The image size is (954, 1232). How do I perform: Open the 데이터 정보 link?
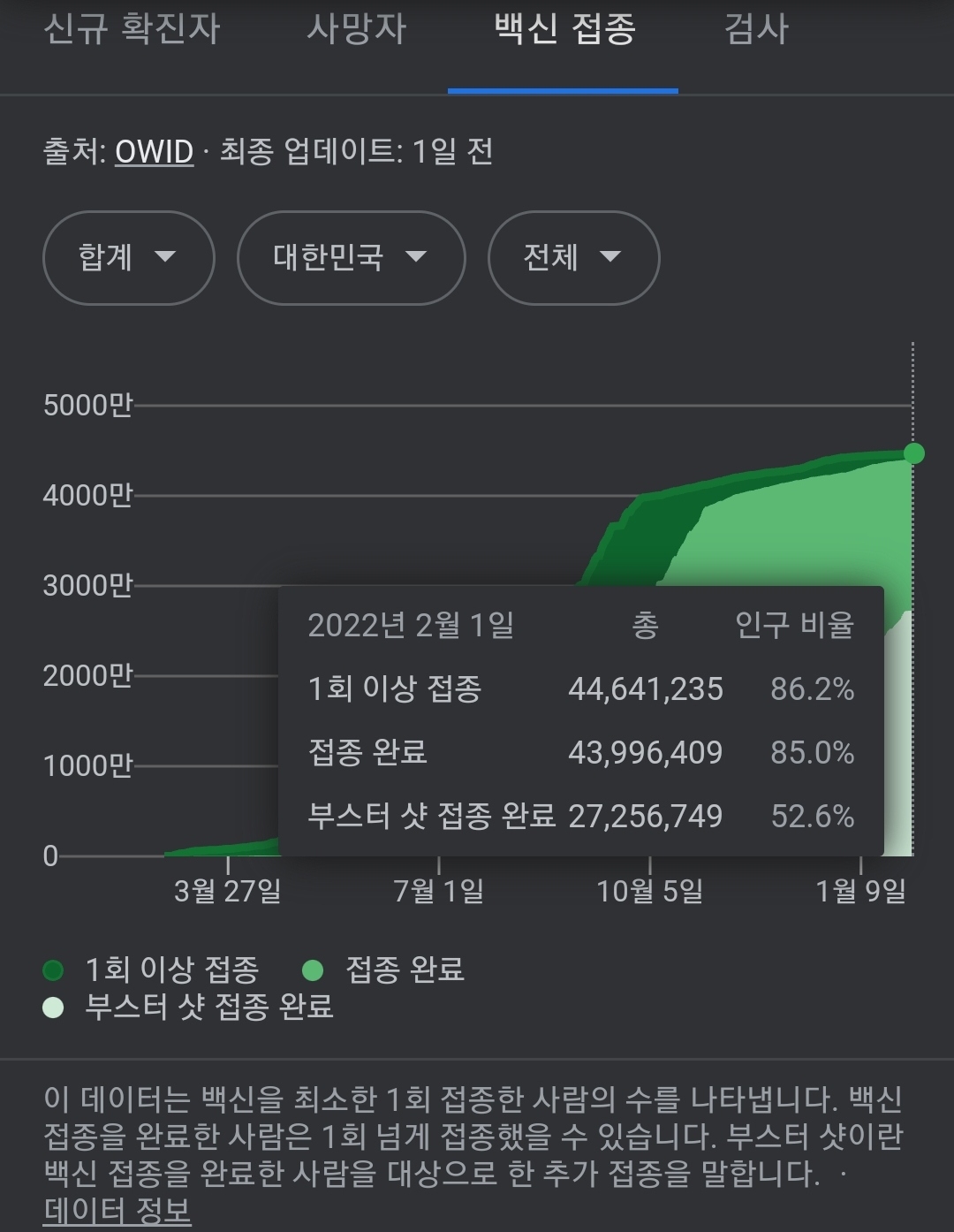(x=117, y=1210)
